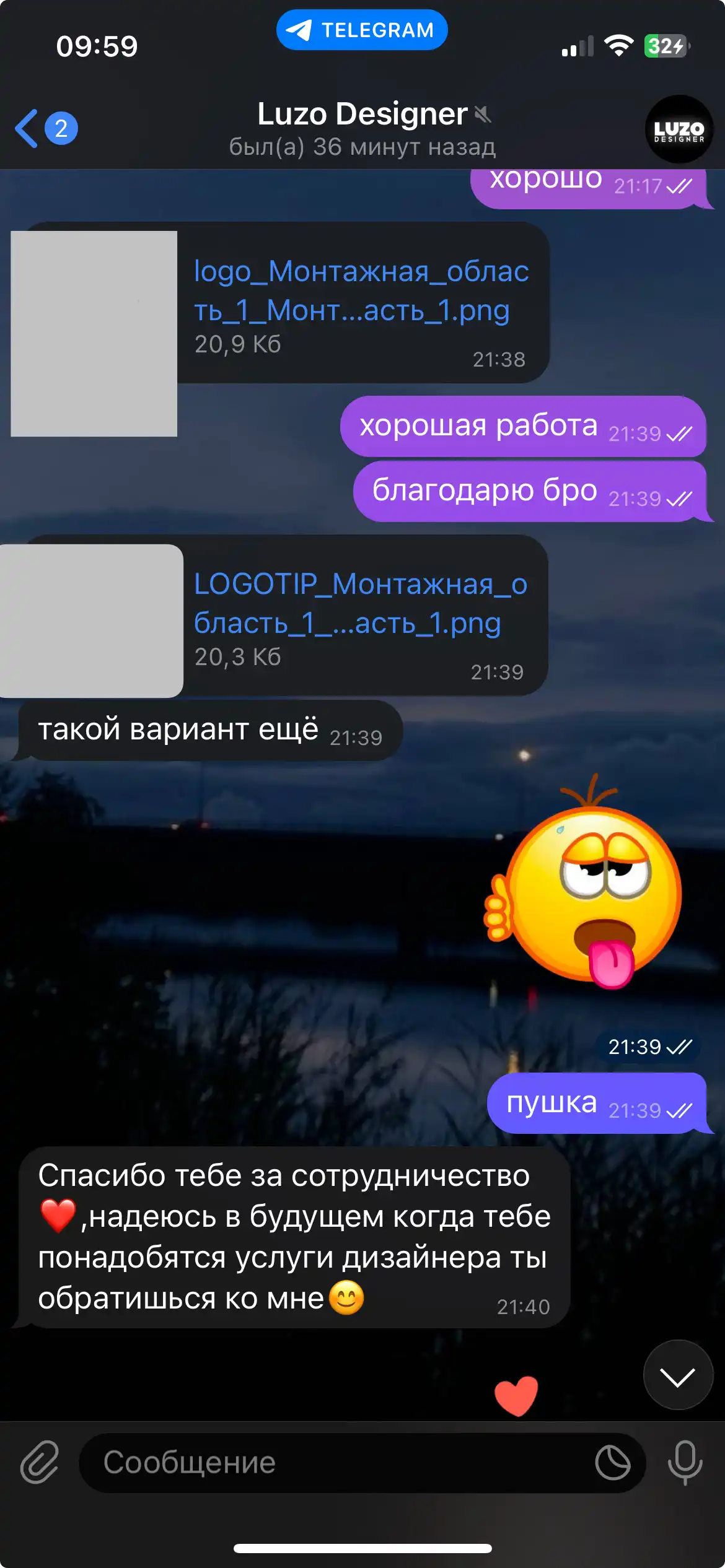Attach a file with the paperclip

point(40,1463)
